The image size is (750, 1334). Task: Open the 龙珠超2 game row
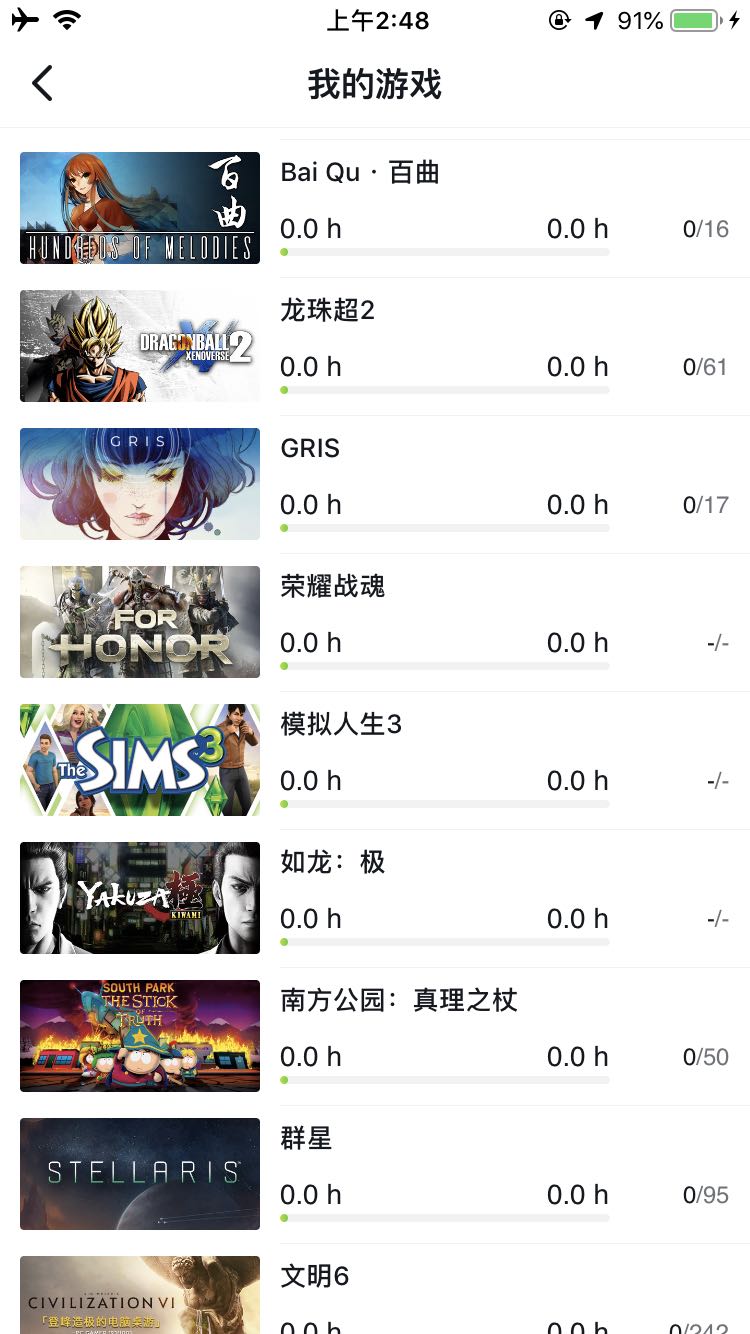tap(384, 346)
